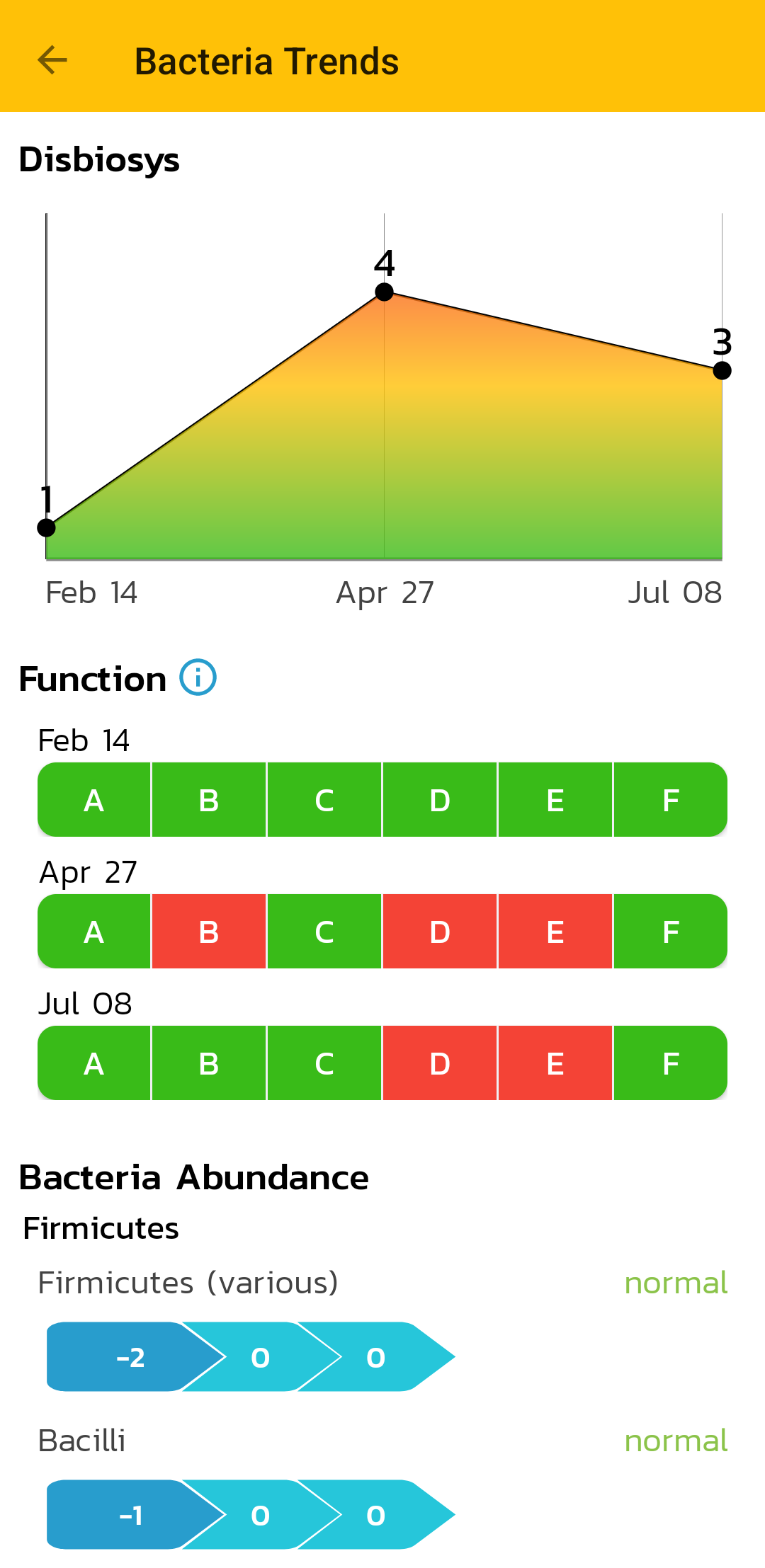Open the Function info icon
Screen dimensions: 765x1568
[198, 677]
